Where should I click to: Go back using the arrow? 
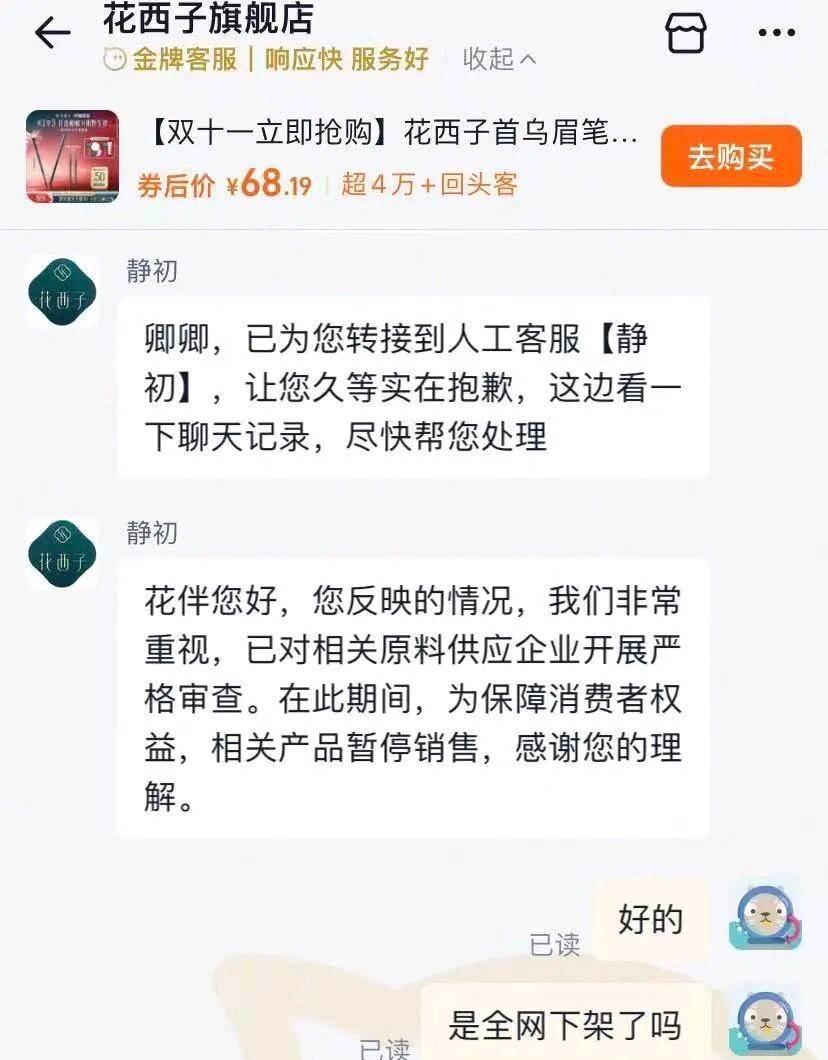[x=52, y=34]
